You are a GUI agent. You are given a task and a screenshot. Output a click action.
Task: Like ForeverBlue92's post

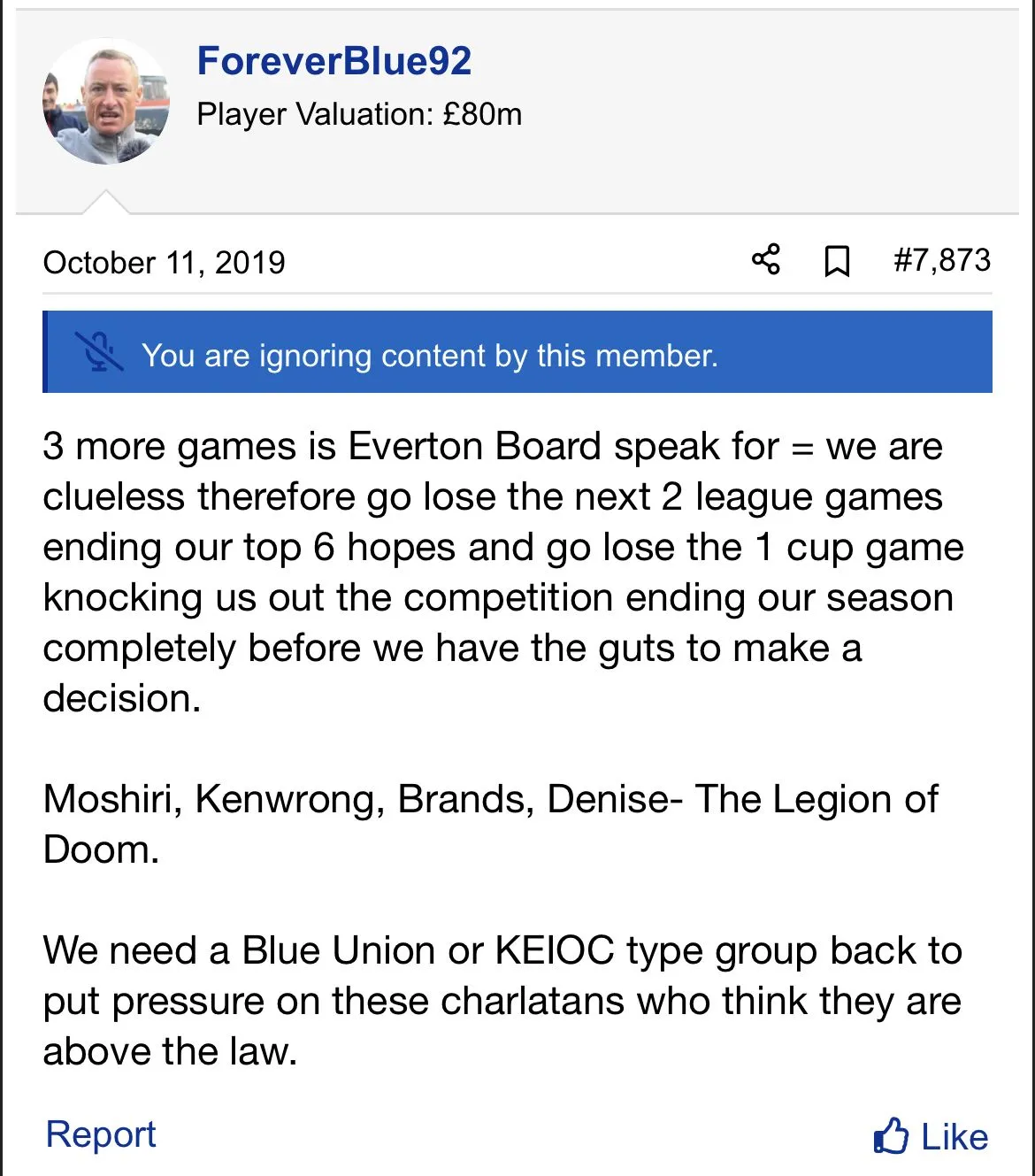click(931, 1136)
